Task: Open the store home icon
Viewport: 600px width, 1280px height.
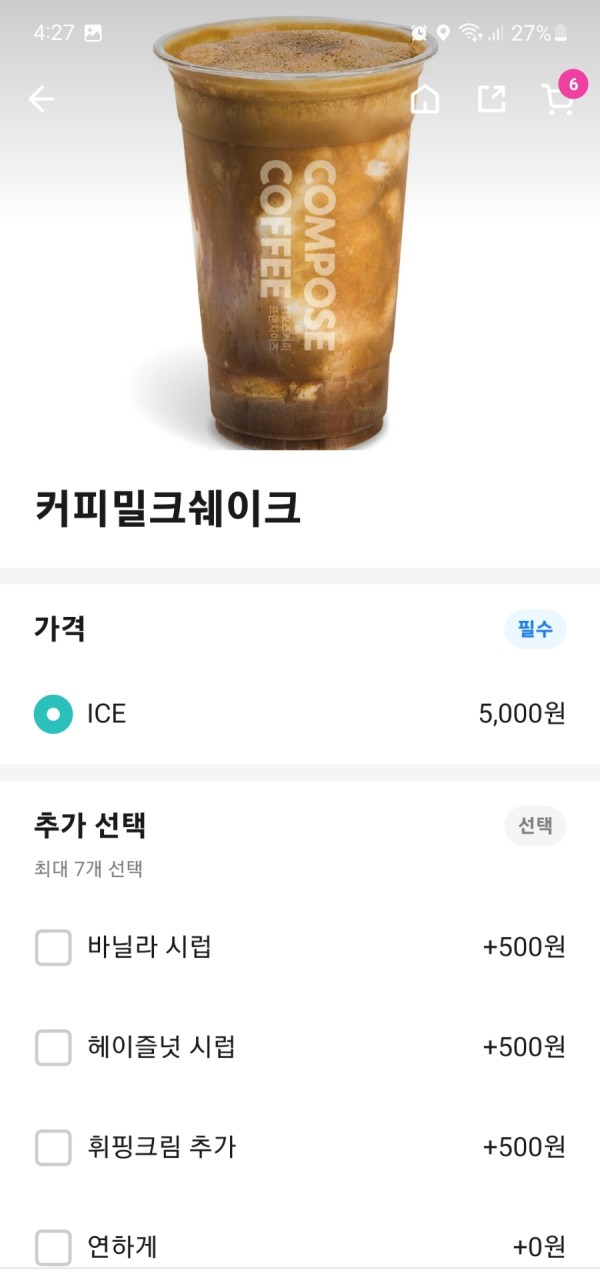Action: pos(425,98)
